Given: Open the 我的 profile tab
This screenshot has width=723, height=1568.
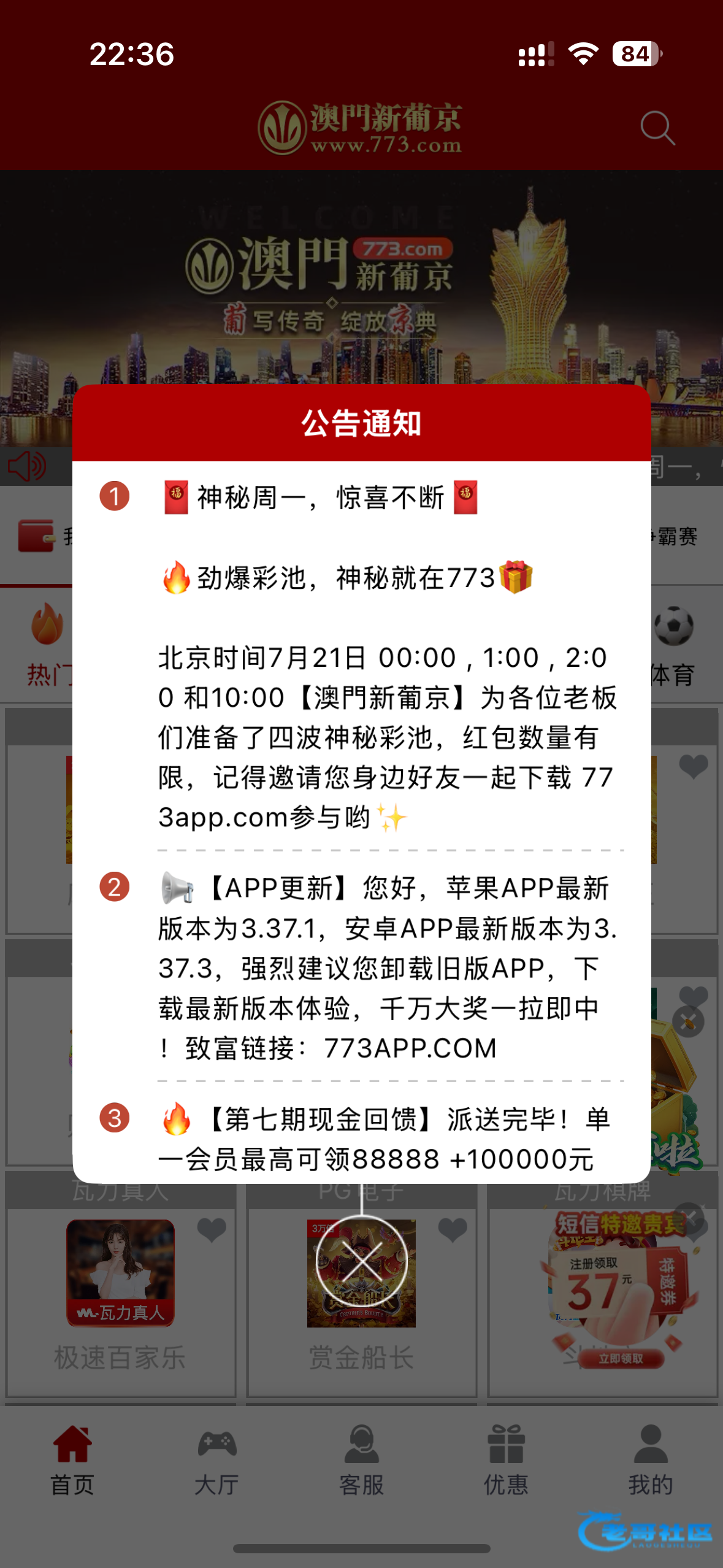Looking at the screenshot, I should [650, 1460].
